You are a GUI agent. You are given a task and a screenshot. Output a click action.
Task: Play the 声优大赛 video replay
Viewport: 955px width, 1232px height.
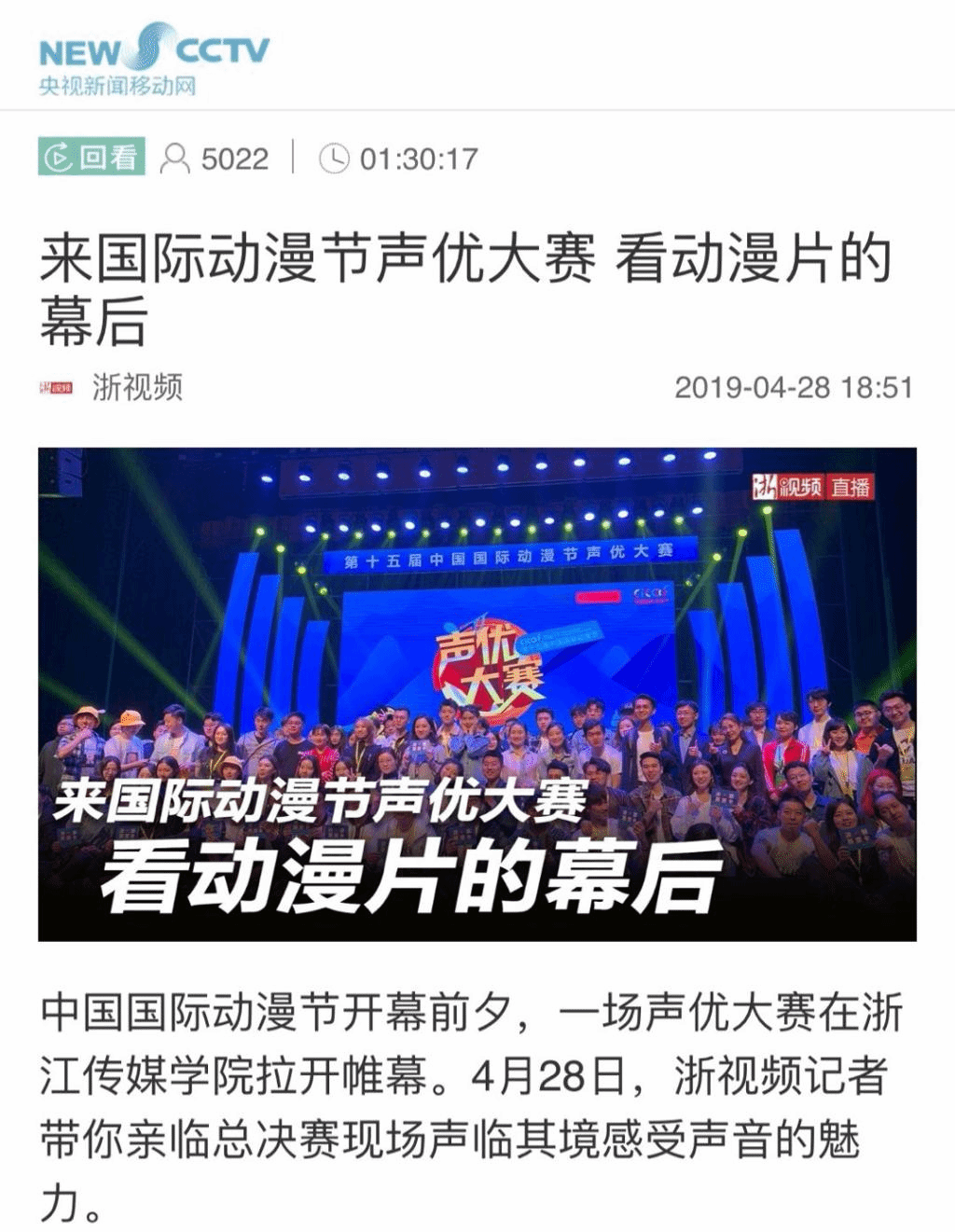477,694
